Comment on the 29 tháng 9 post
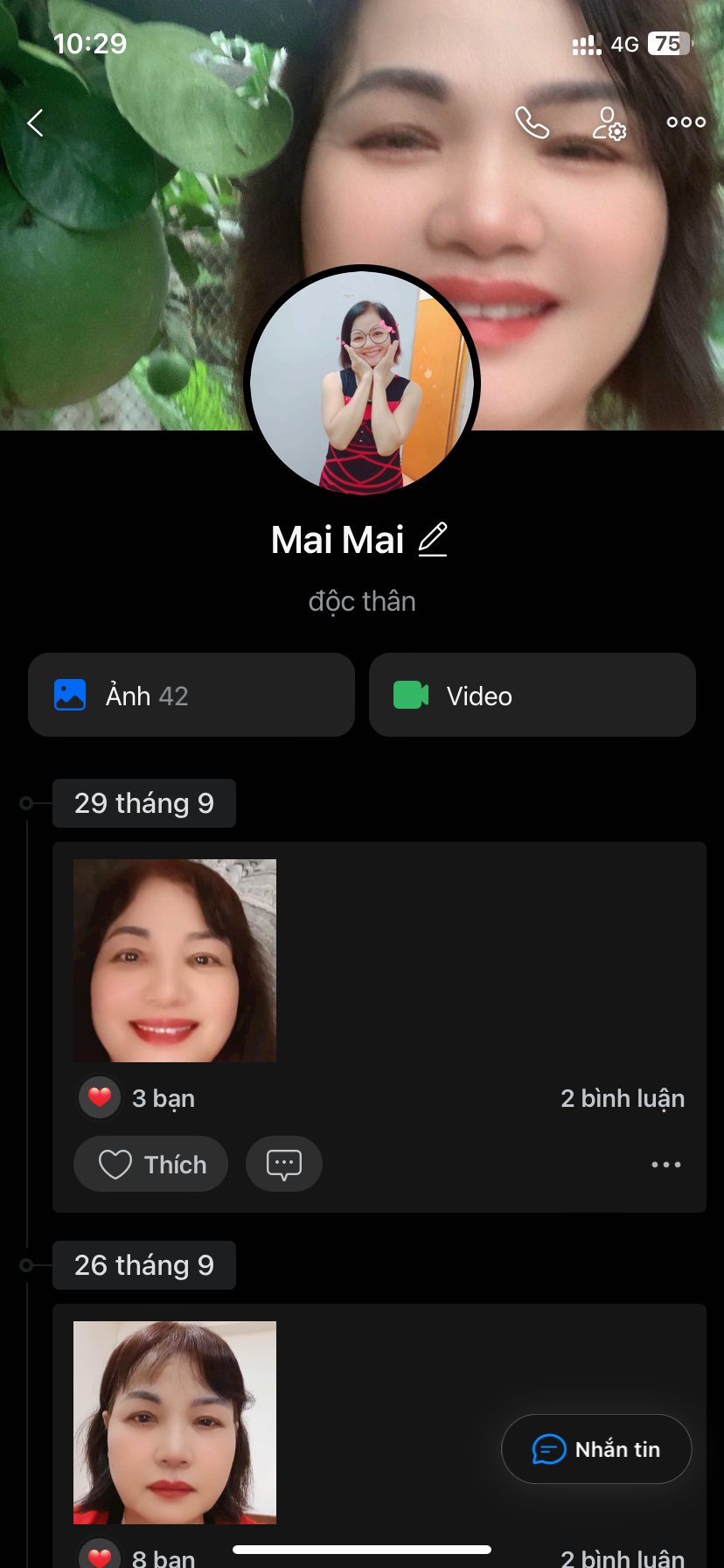 pyautogui.click(x=284, y=1165)
